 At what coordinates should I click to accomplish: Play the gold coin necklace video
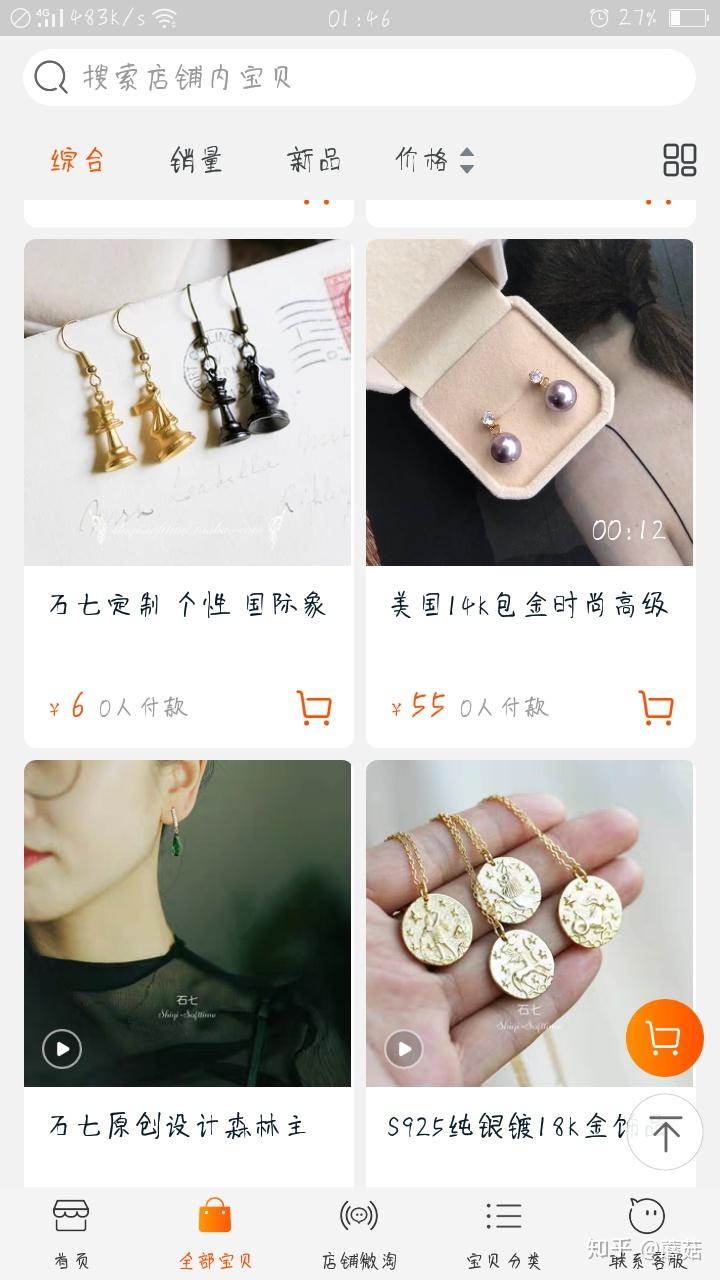(404, 1049)
